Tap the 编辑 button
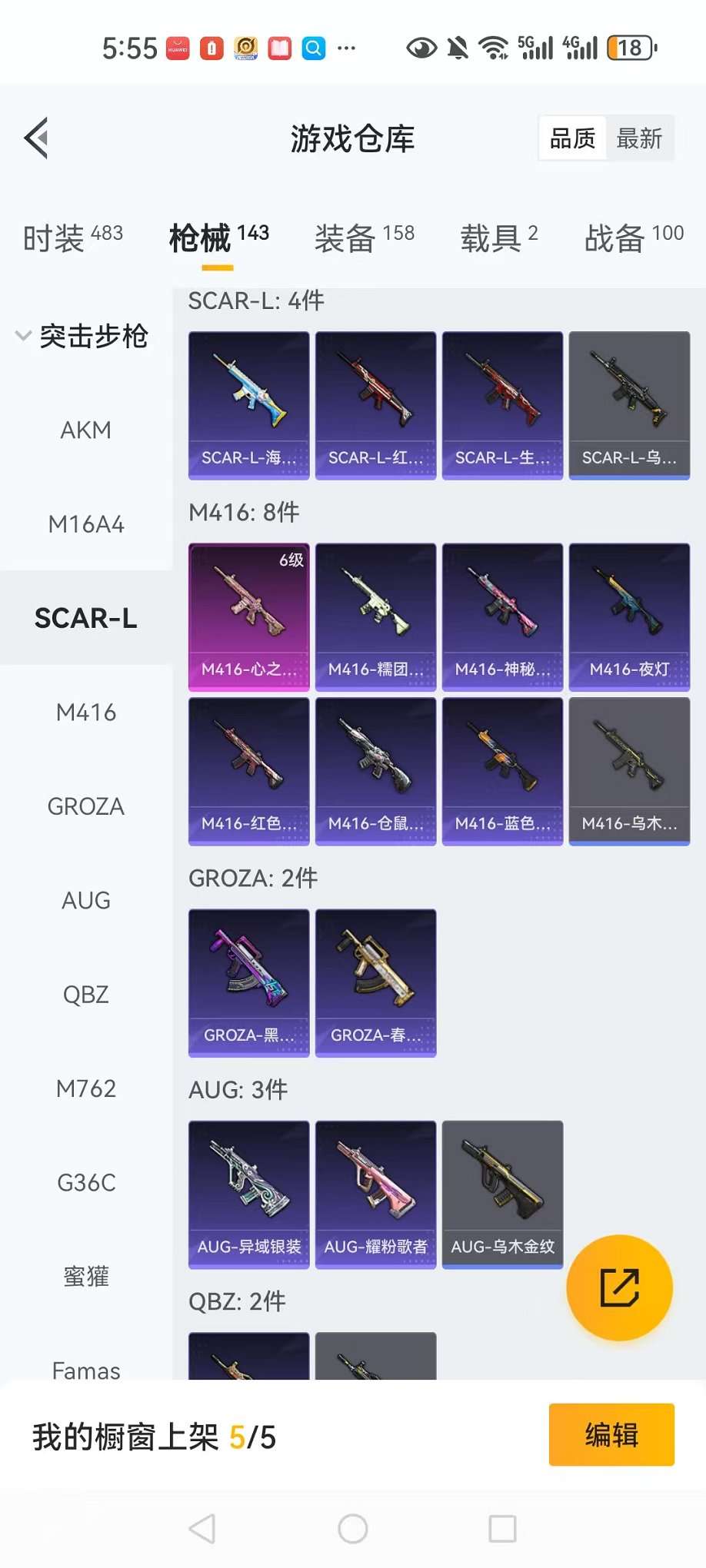The width and height of the screenshot is (706, 1568). [611, 1435]
